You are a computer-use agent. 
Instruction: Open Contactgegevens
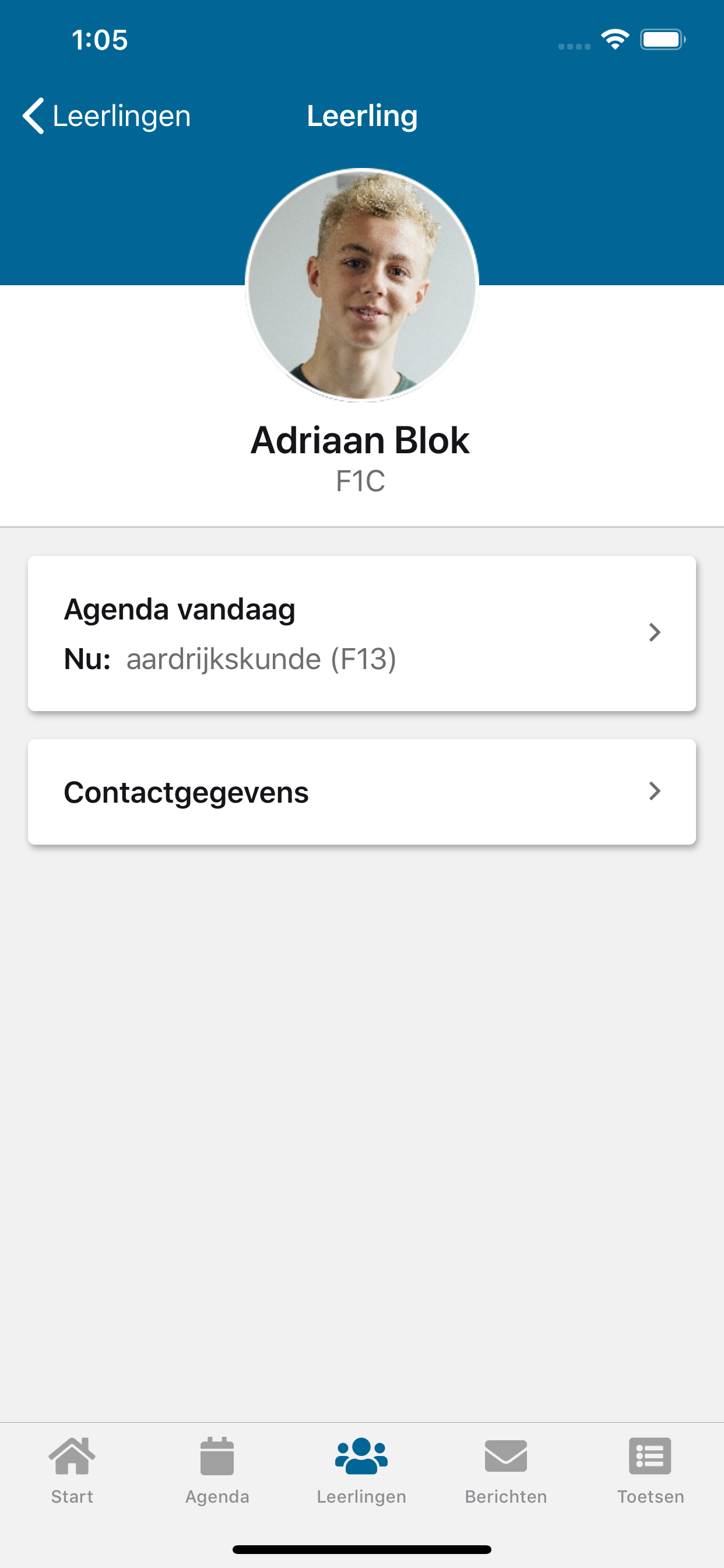click(362, 792)
